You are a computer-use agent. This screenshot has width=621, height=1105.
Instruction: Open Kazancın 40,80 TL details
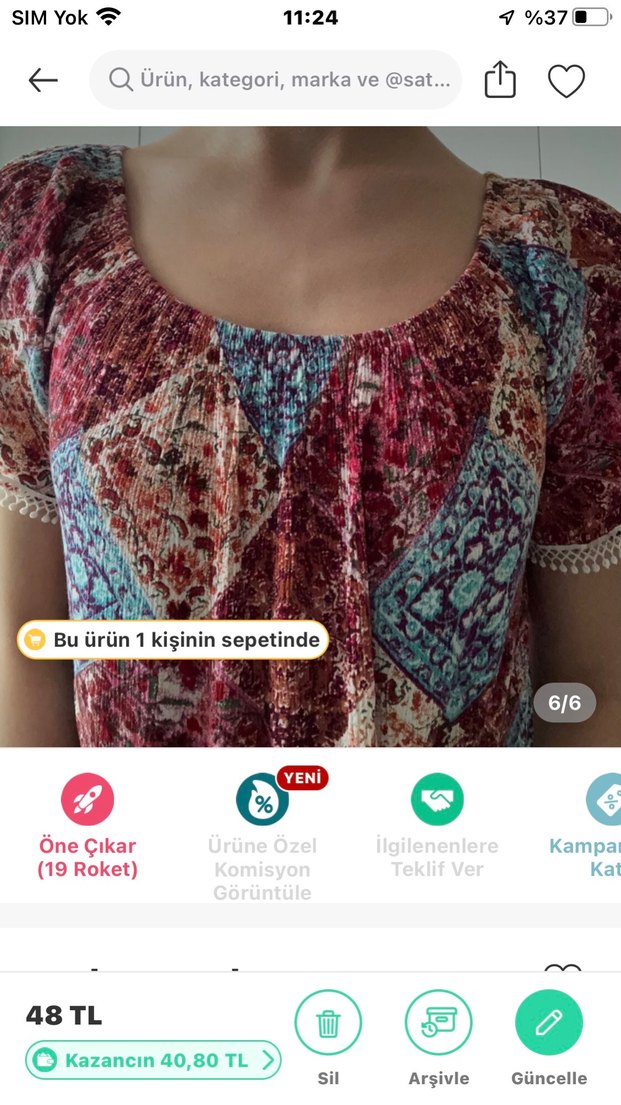point(153,1061)
